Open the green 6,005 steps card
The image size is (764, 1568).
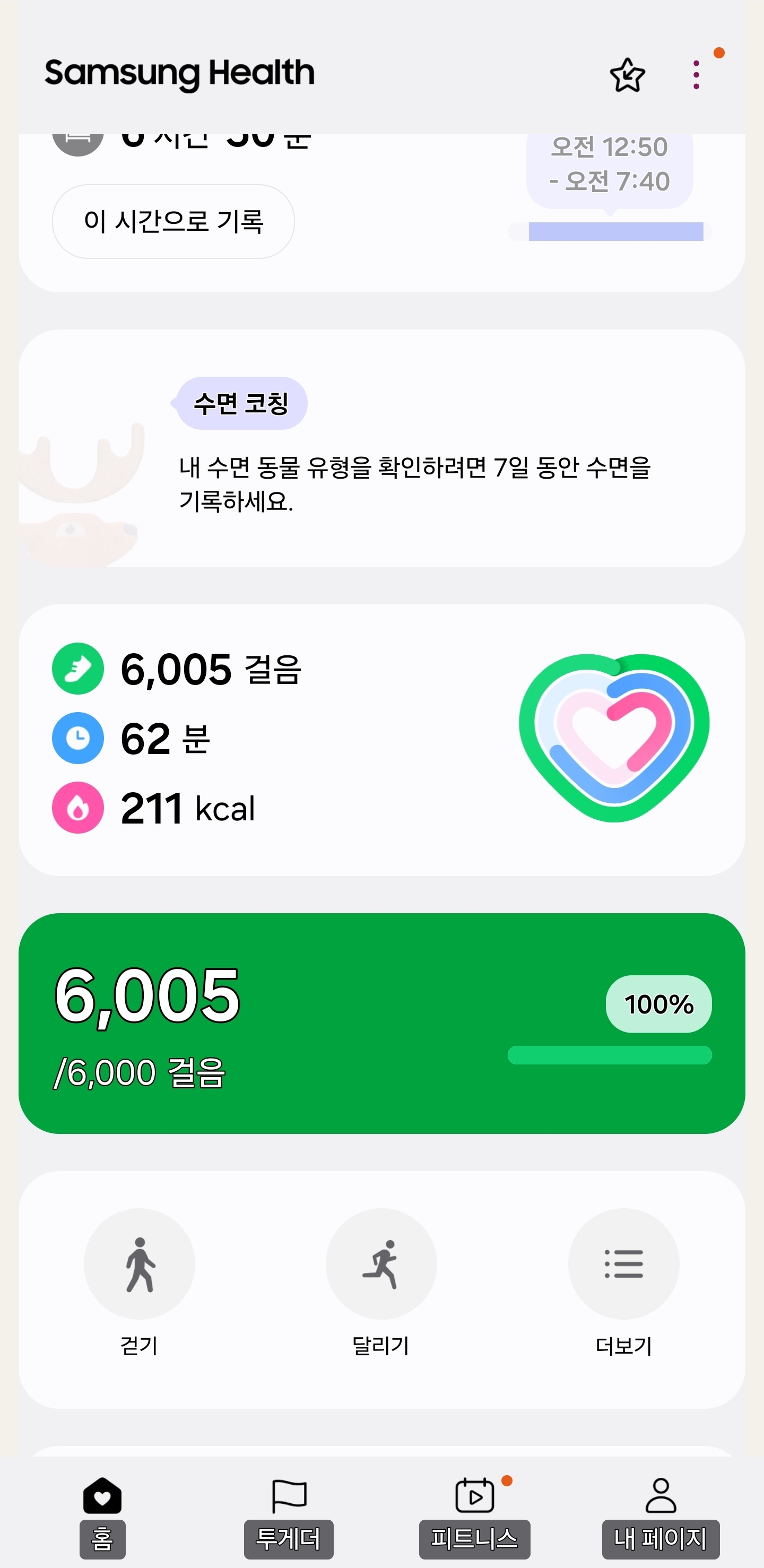pos(381,1023)
